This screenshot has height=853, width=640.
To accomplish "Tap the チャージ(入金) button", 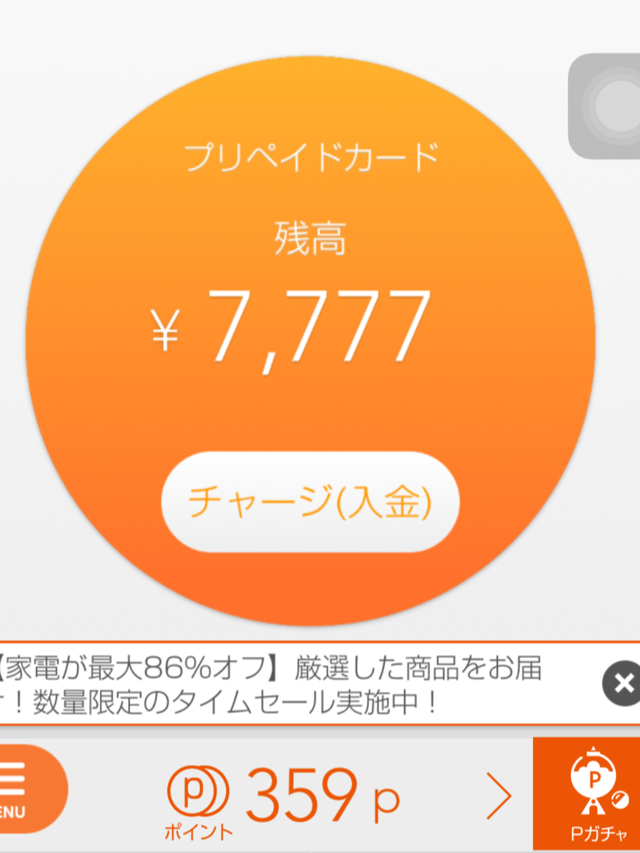I will [310, 502].
